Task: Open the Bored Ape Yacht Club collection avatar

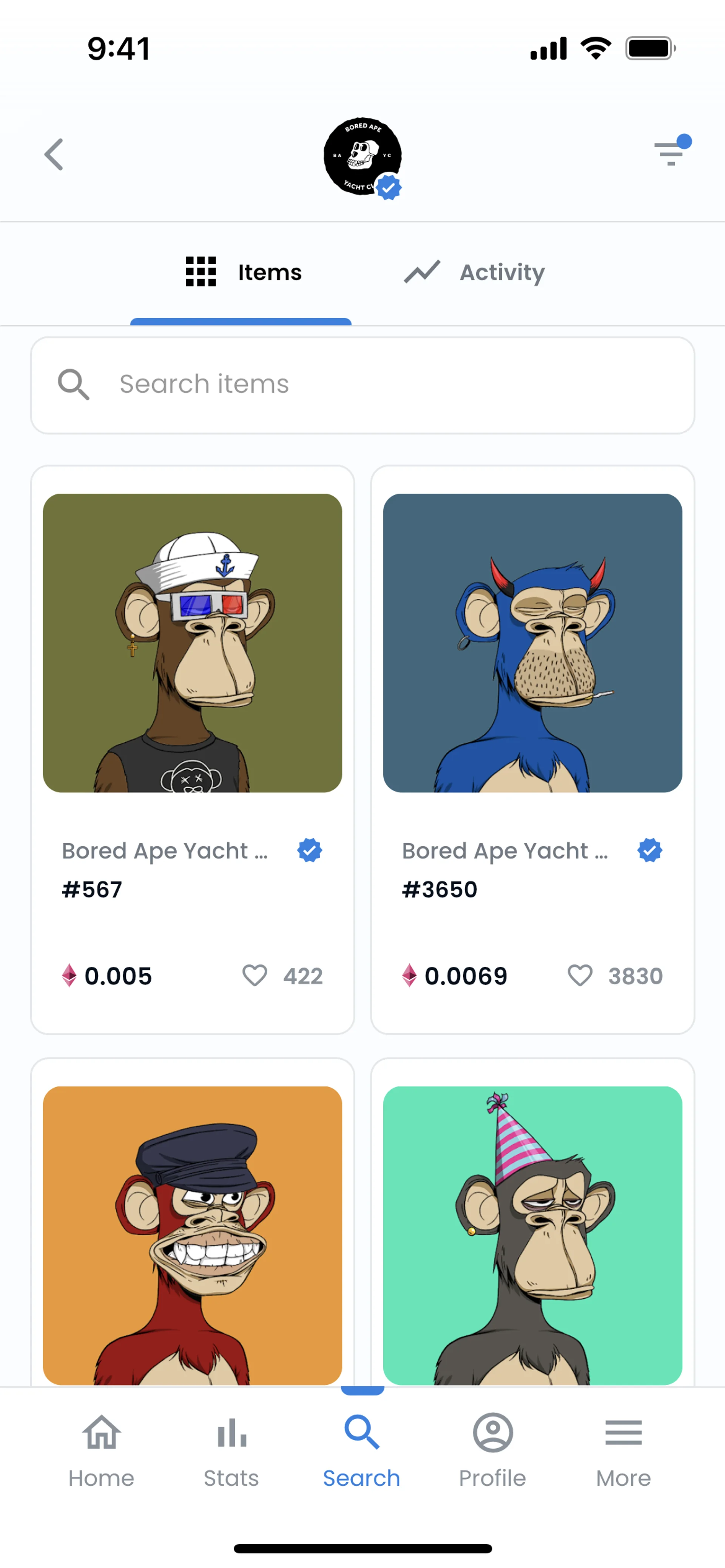Action: pos(362,157)
